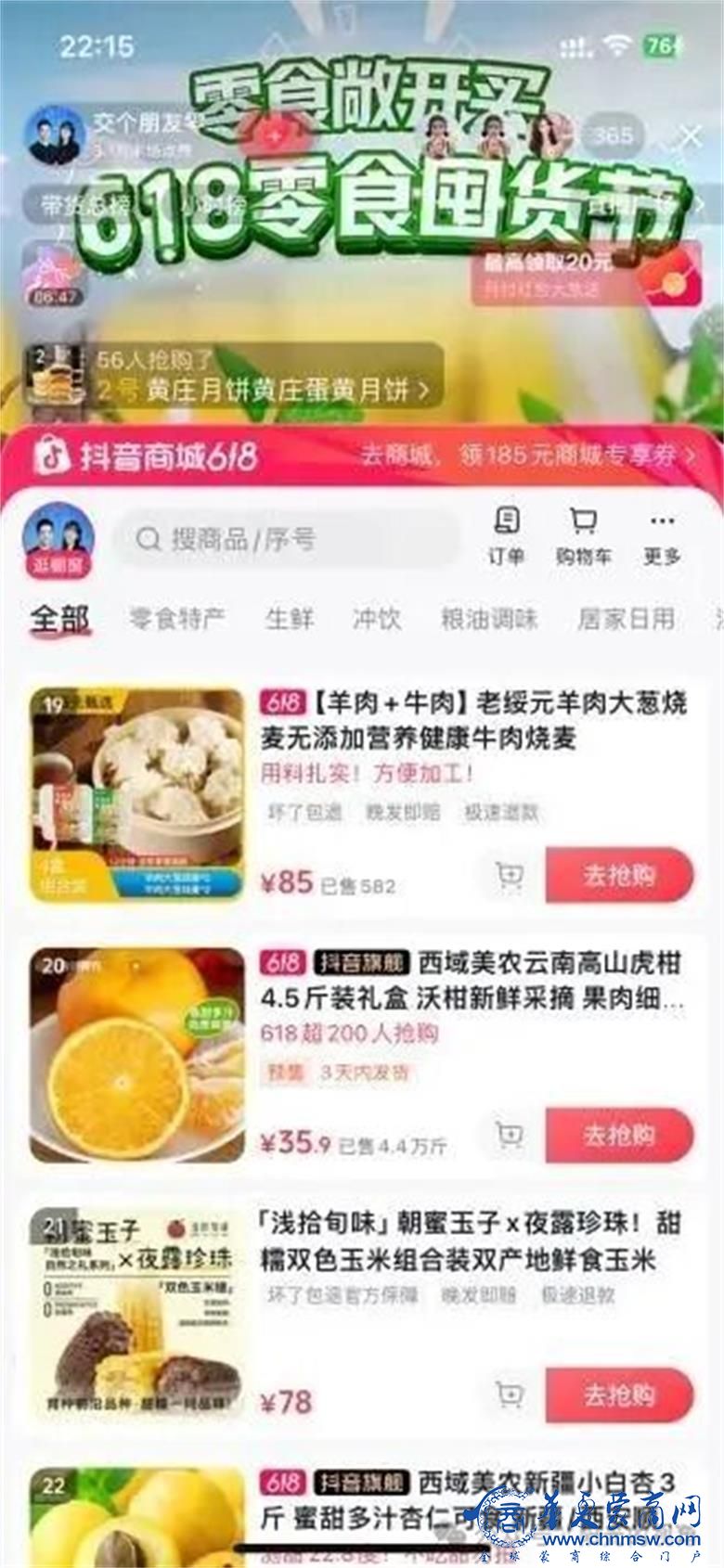Select the 冲饮 category tab

[x=377, y=619]
